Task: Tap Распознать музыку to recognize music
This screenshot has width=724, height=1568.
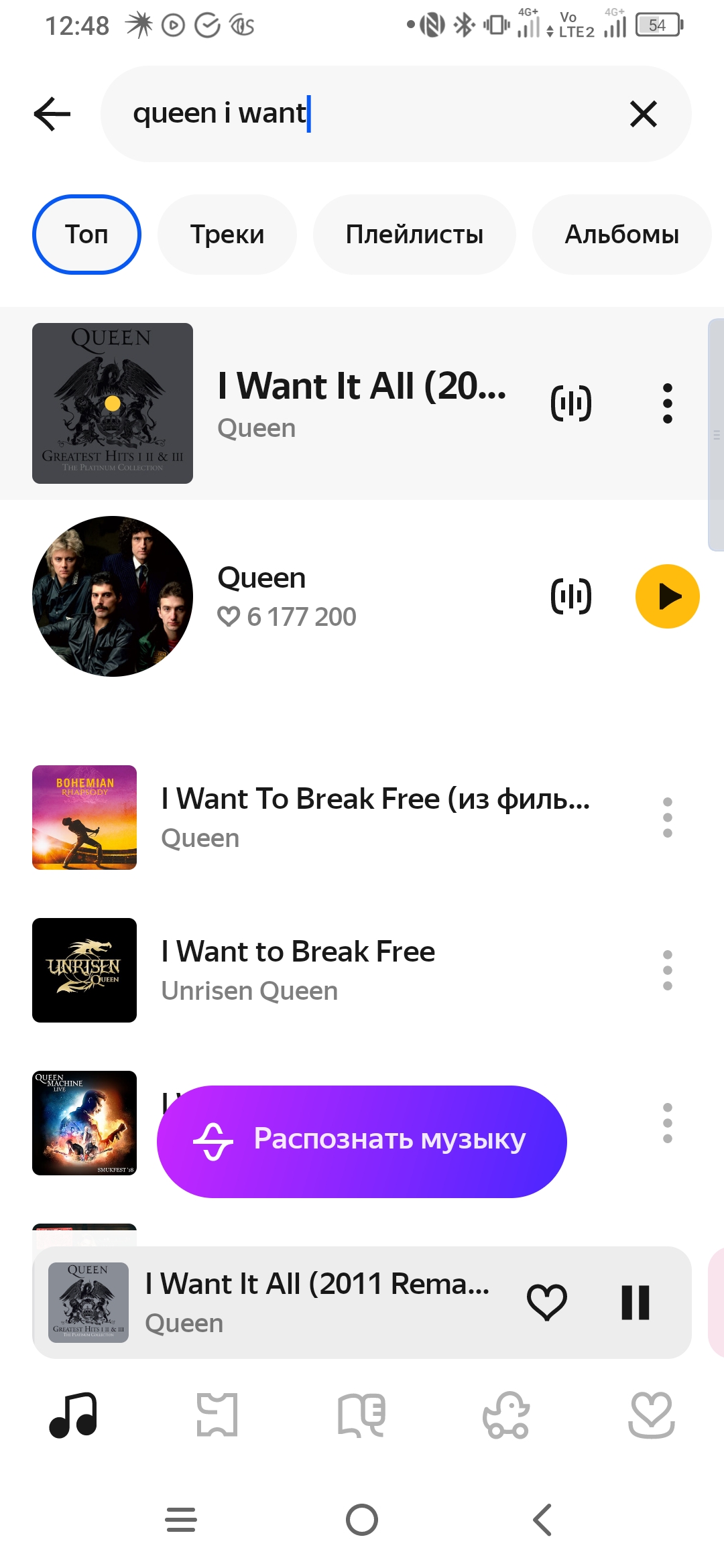Action: tap(362, 1141)
